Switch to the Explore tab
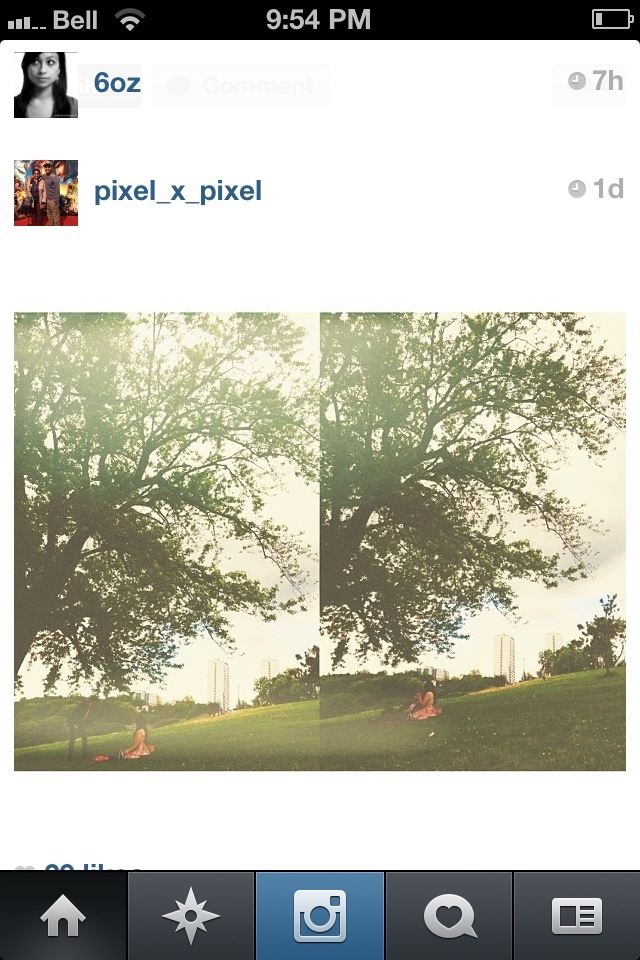This screenshot has width=640, height=960. pos(191,915)
